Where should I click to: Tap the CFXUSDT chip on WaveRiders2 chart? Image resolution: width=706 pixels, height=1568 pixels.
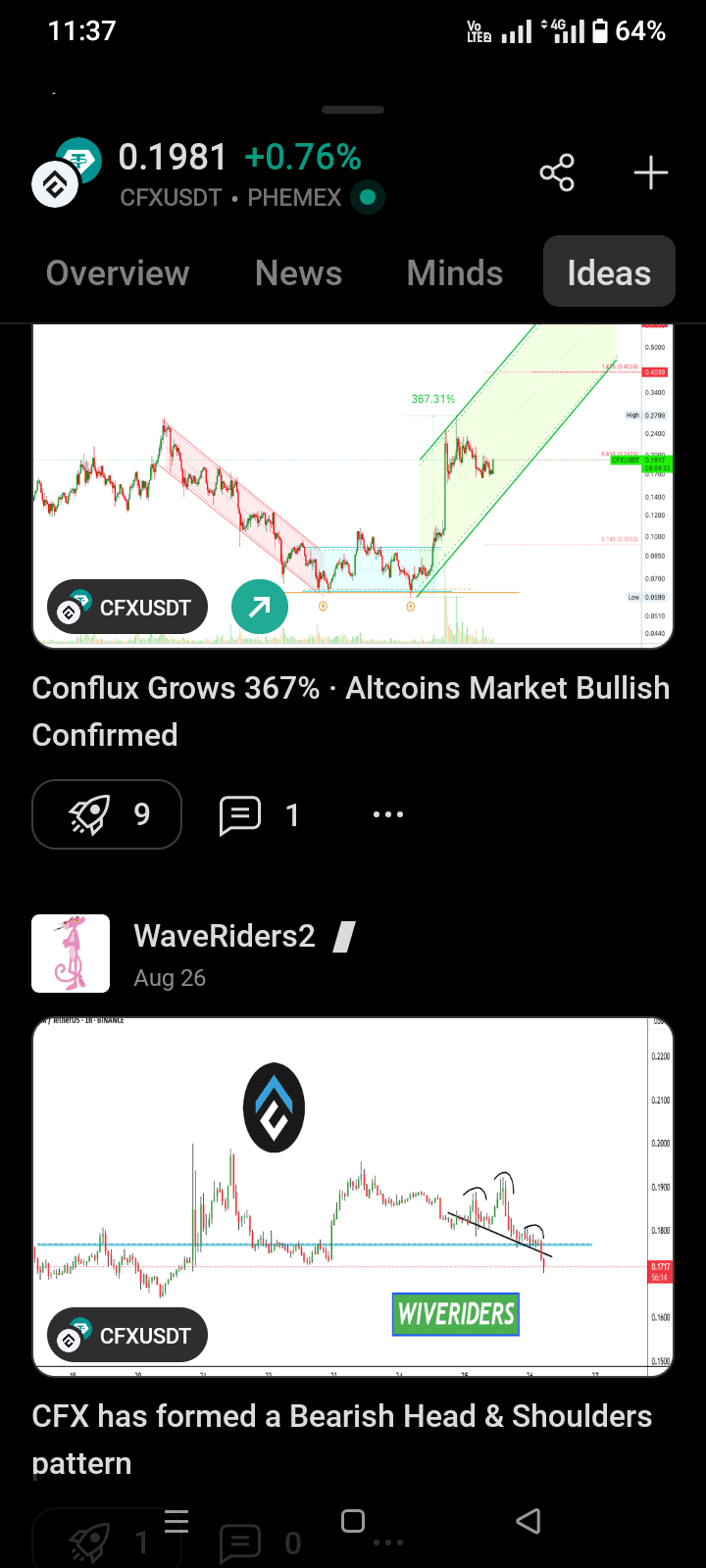click(127, 1336)
